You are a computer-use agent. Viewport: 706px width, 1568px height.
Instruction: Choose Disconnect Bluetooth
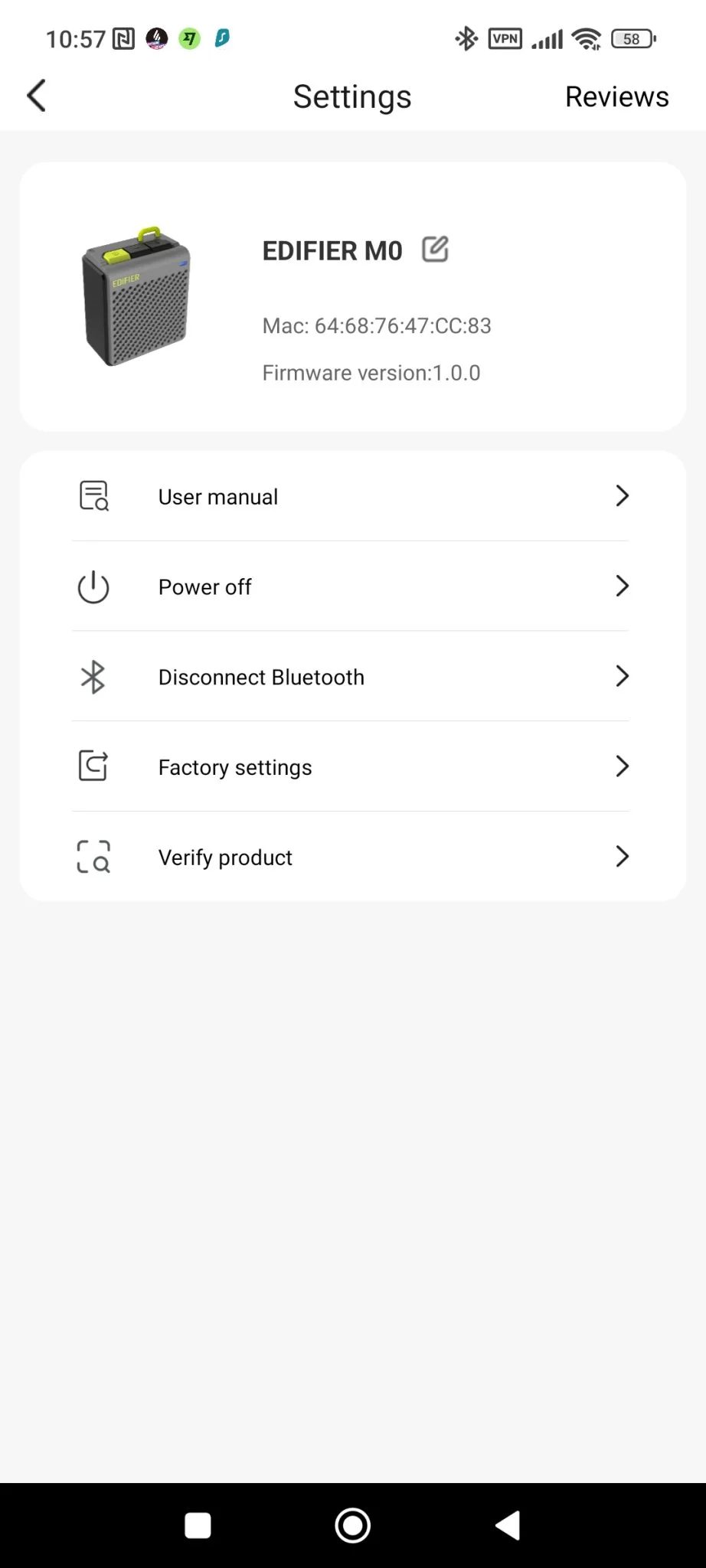(351, 677)
